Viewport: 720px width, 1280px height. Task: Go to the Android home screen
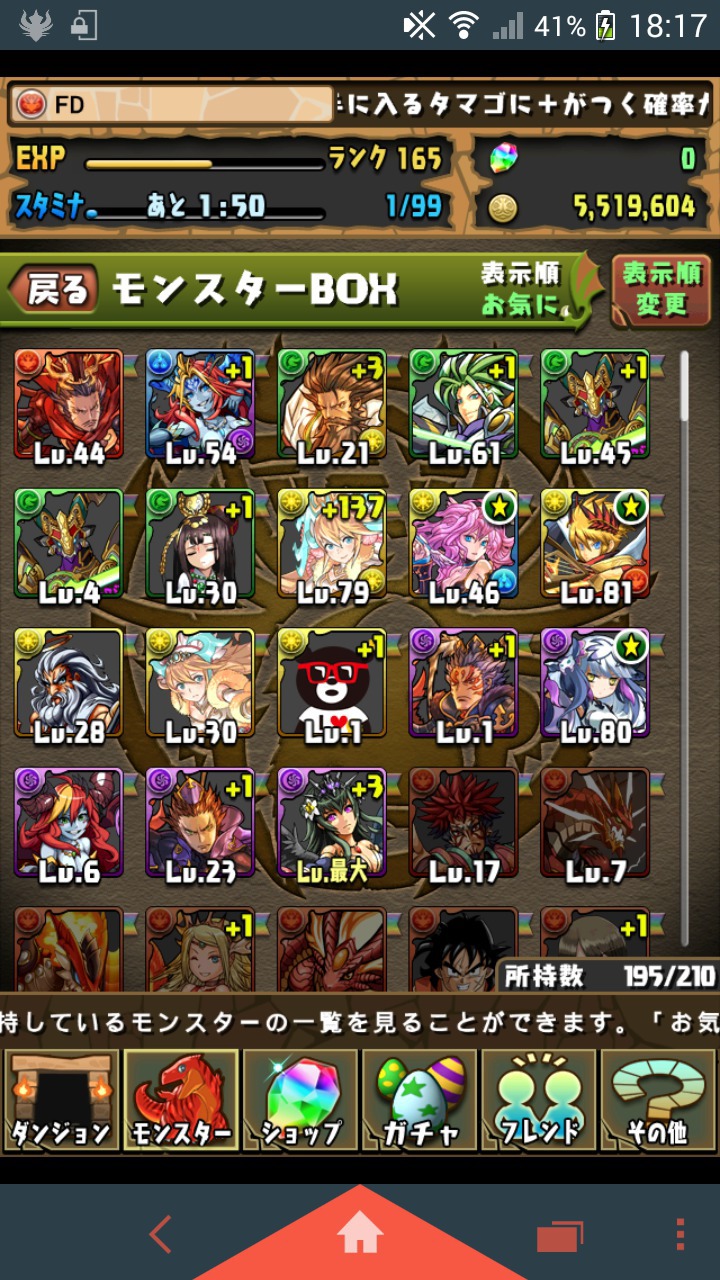point(360,1236)
